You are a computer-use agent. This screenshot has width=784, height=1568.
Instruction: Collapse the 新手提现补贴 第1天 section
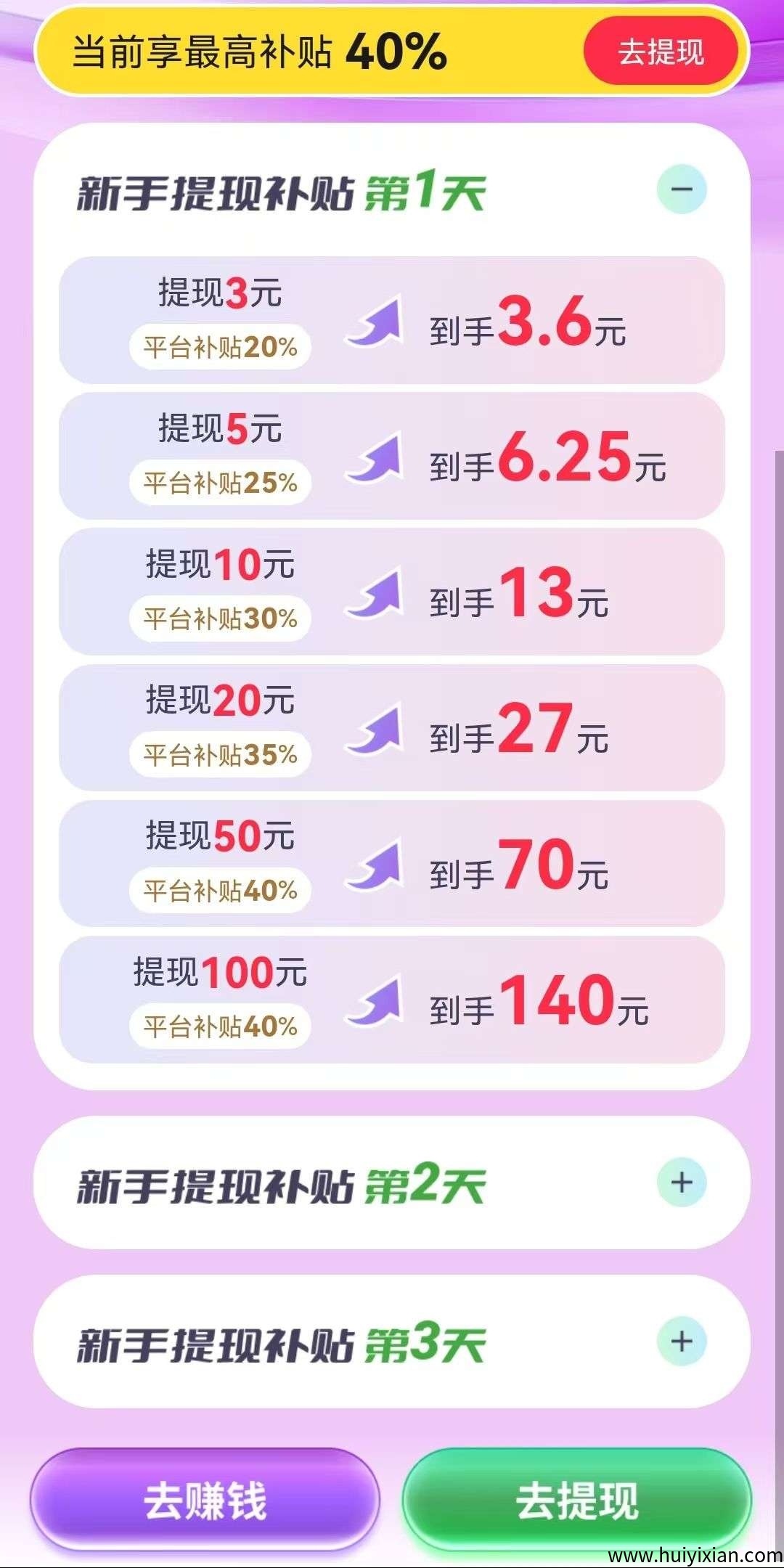pyautogui.click(x=681, y=187)
